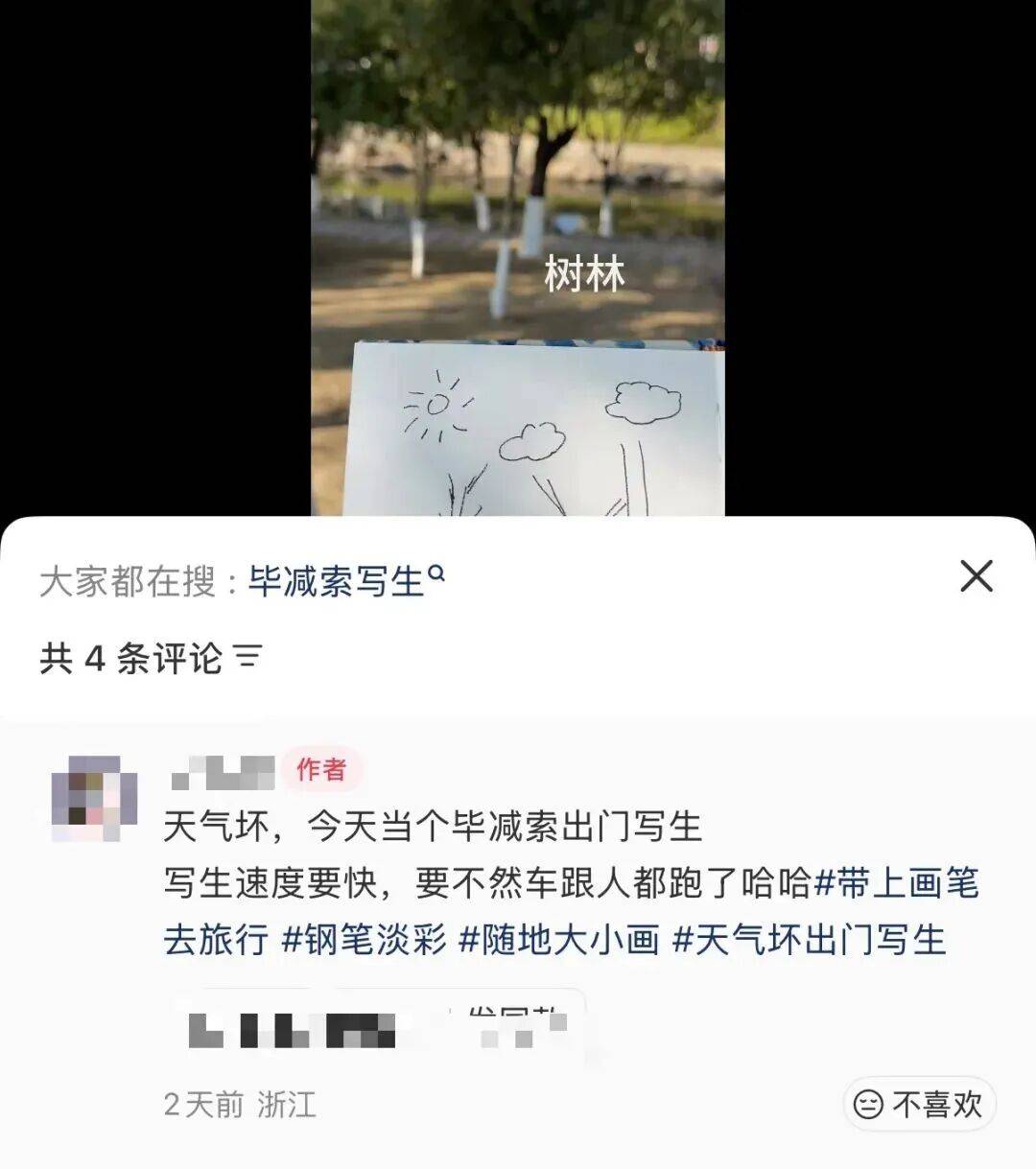Viewport: 1036px width, 1169px height.
Task: Open the comment sorting options
Action: (x=247, y=658)
